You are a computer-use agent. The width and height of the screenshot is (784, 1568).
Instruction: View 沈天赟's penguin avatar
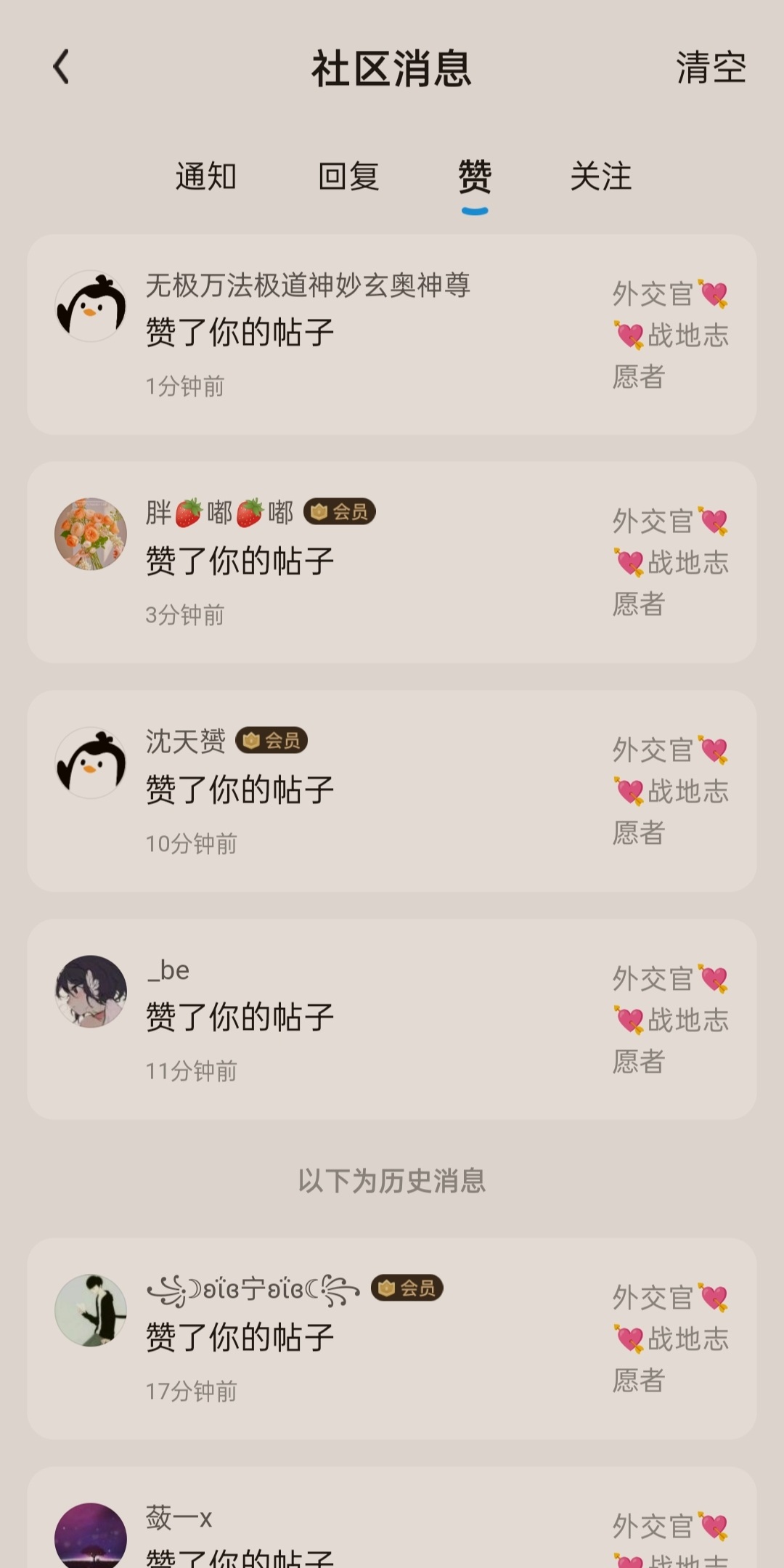pyautogui.click(x=91, y=763)
